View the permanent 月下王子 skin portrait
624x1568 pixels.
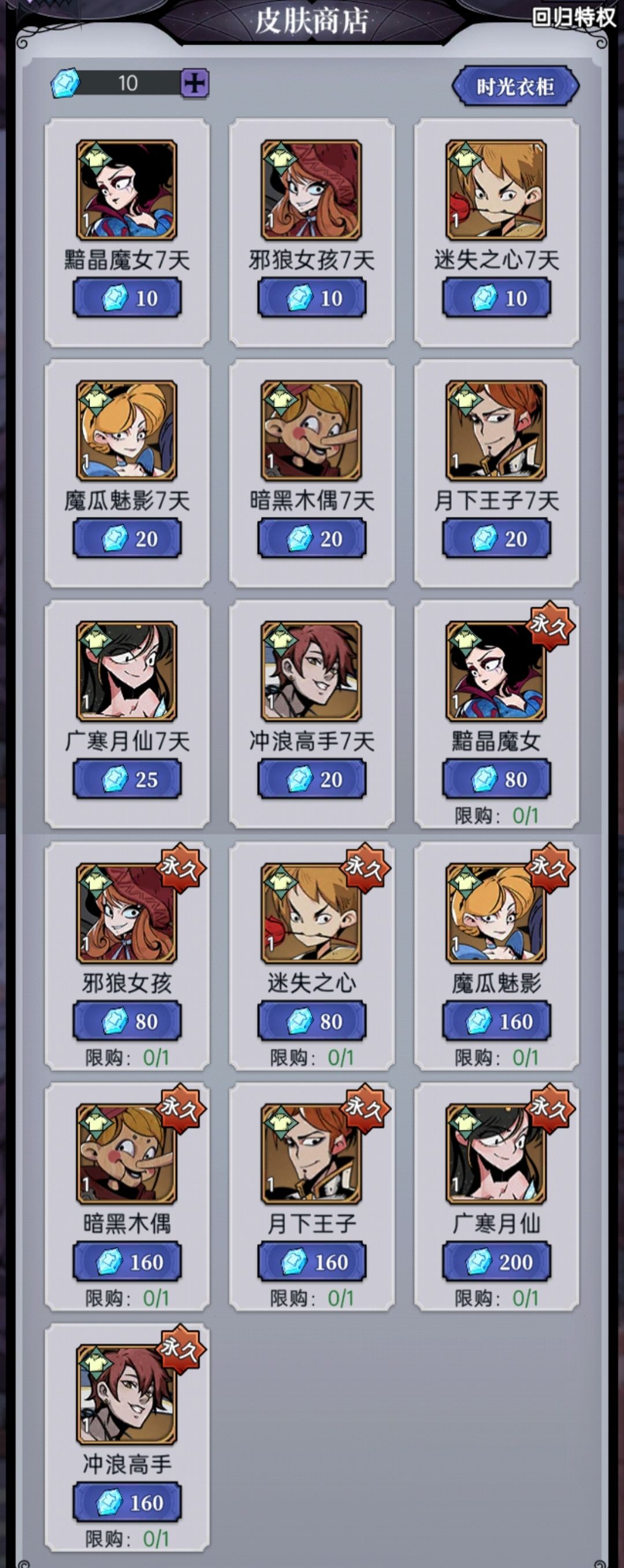tap(311, 1154)
